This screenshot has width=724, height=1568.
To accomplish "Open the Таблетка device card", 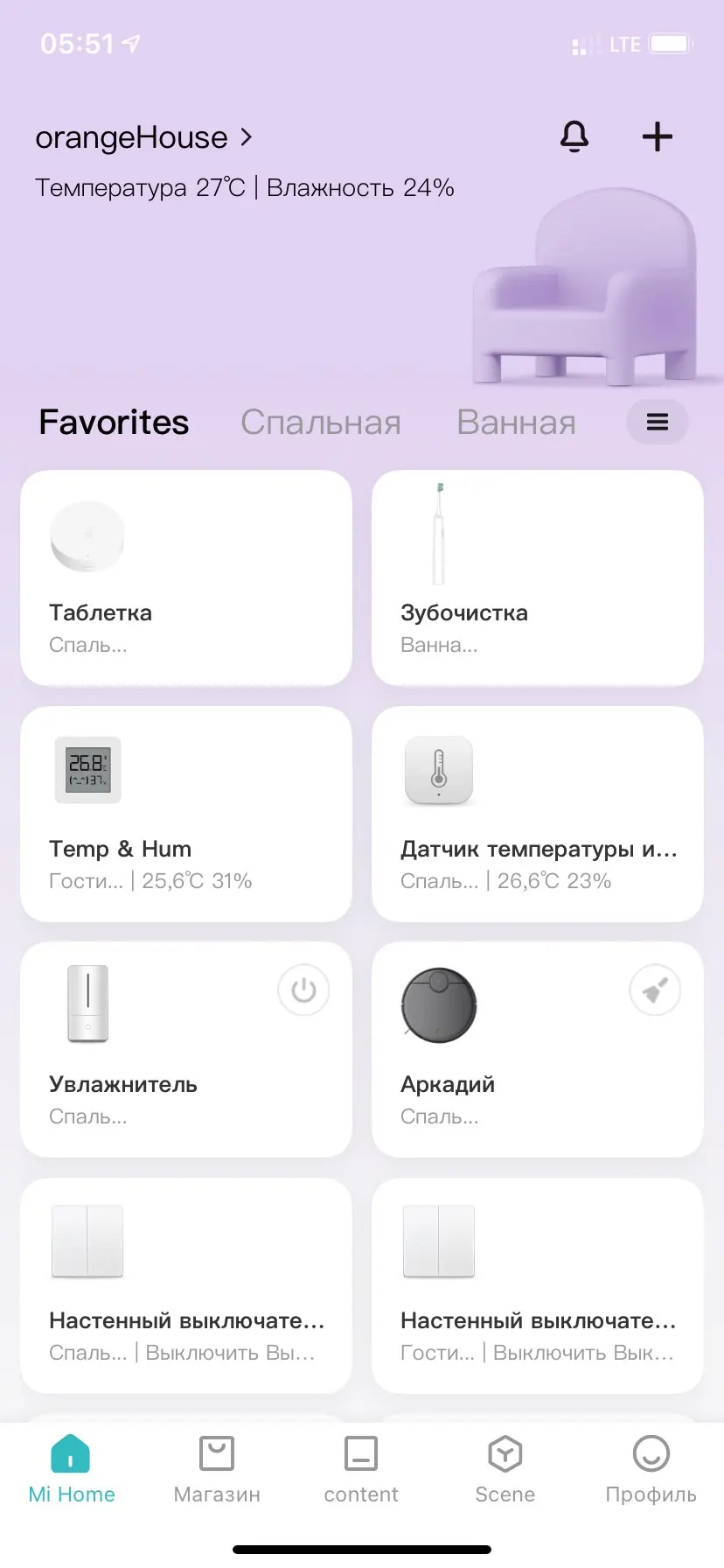I will [x=185, y=578].
